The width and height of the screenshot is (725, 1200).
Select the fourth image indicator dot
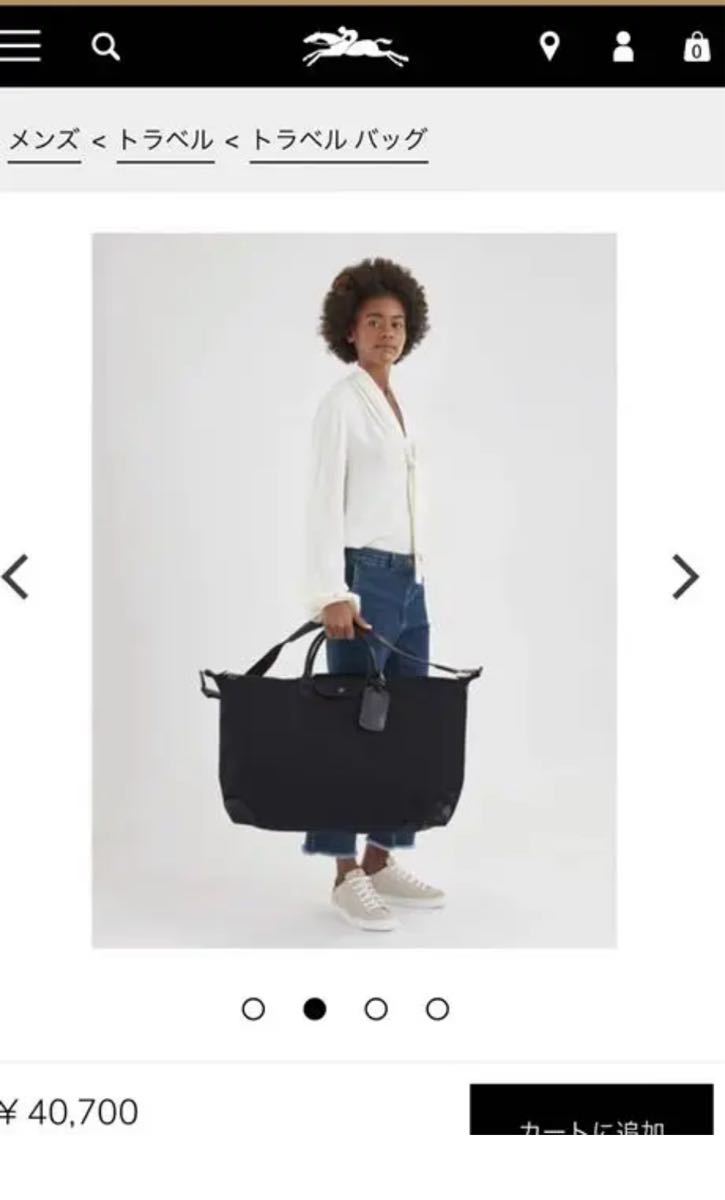(x=437, y=1009)
